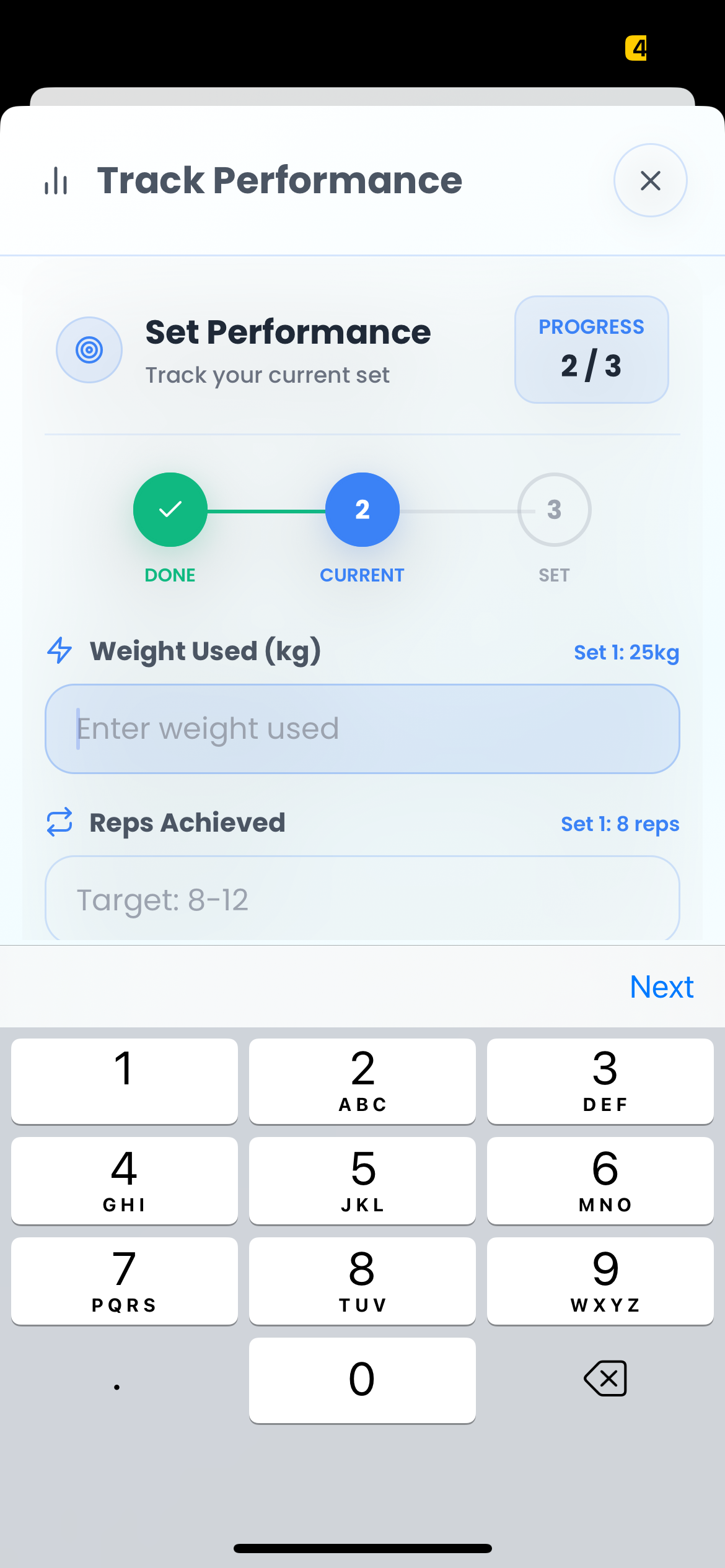The image size is (725, 1568).
Task: Focus the weight used input field
Action: pos(362,728)
